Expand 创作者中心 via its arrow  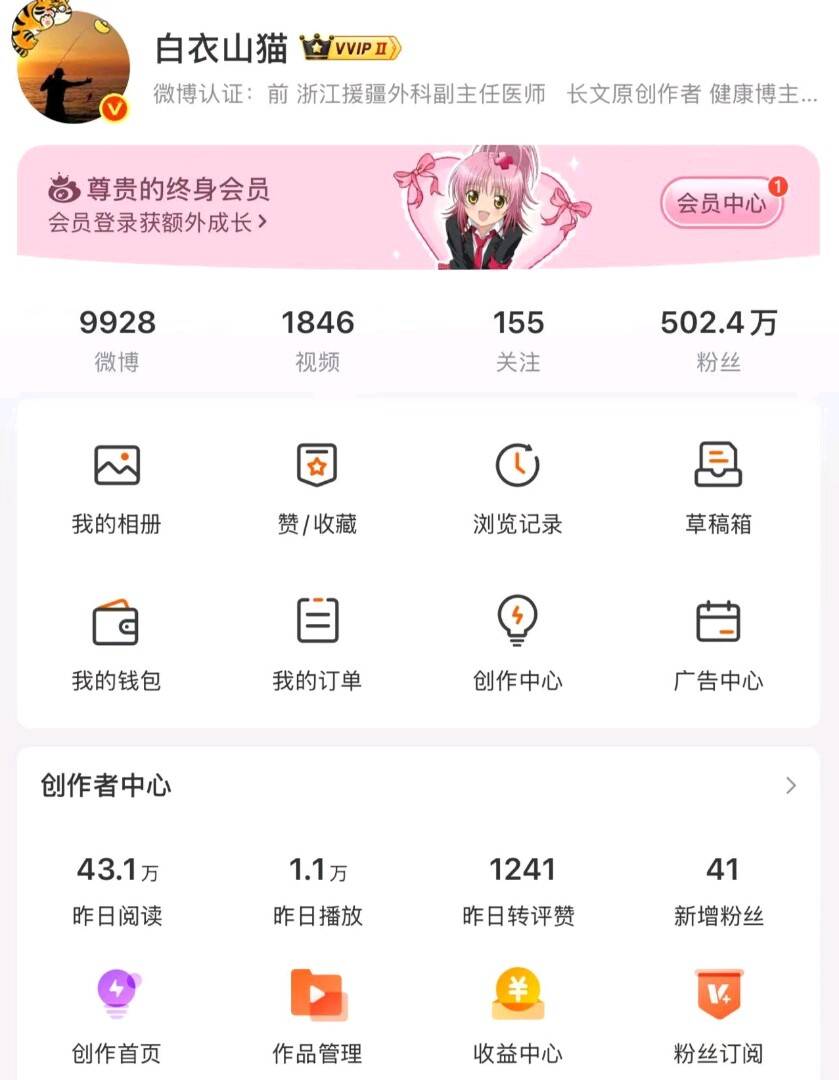click(790, 786)
